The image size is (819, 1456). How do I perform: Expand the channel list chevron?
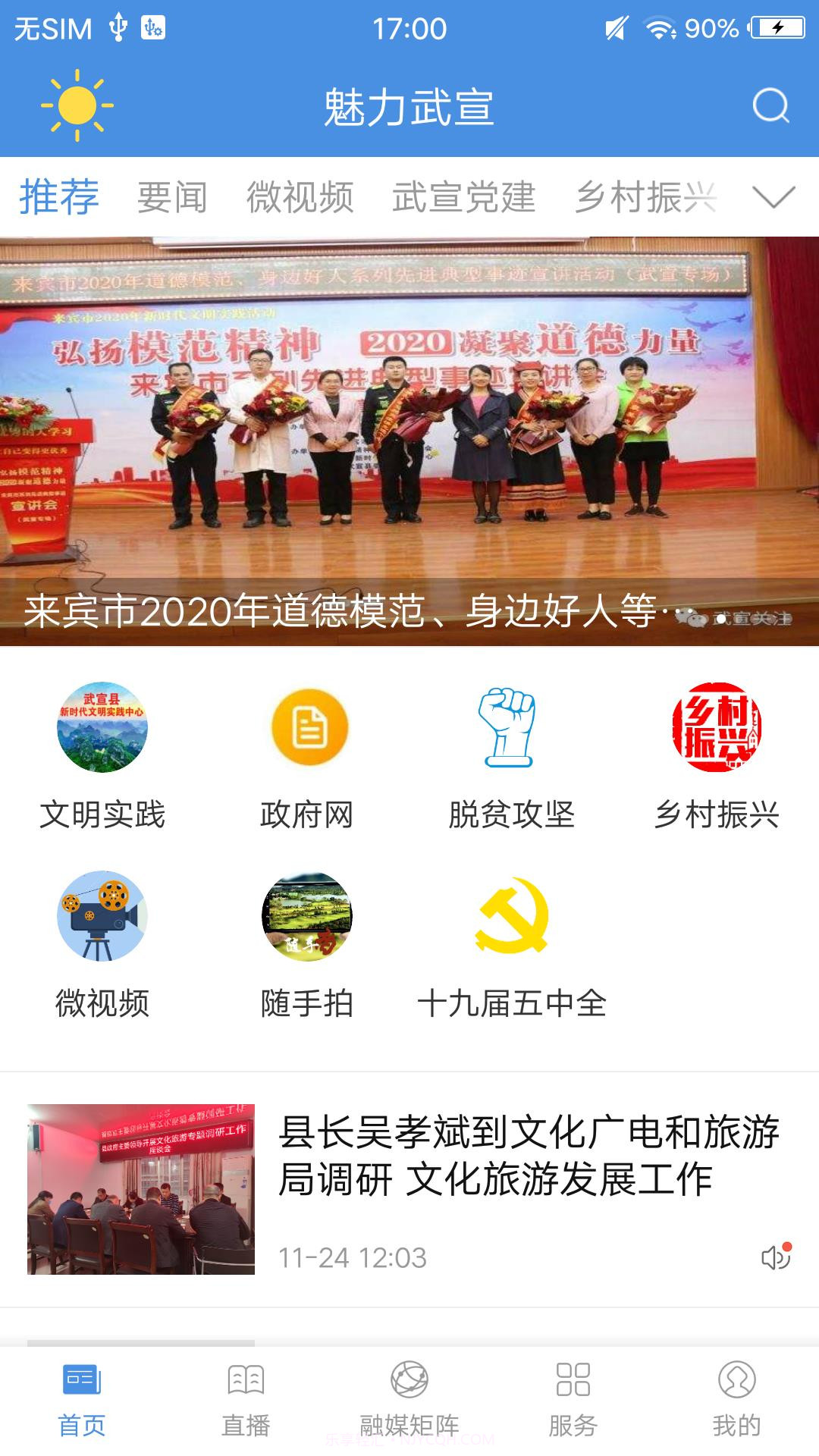[x=772, y=199]
